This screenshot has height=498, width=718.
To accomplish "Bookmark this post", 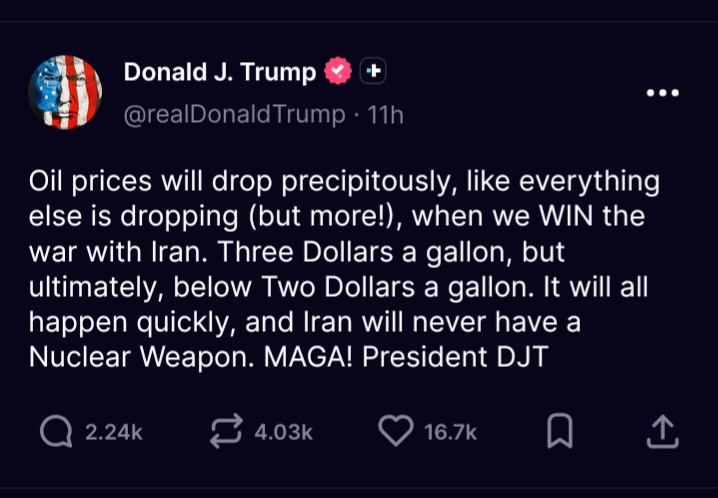I will [x=560, y=431].
